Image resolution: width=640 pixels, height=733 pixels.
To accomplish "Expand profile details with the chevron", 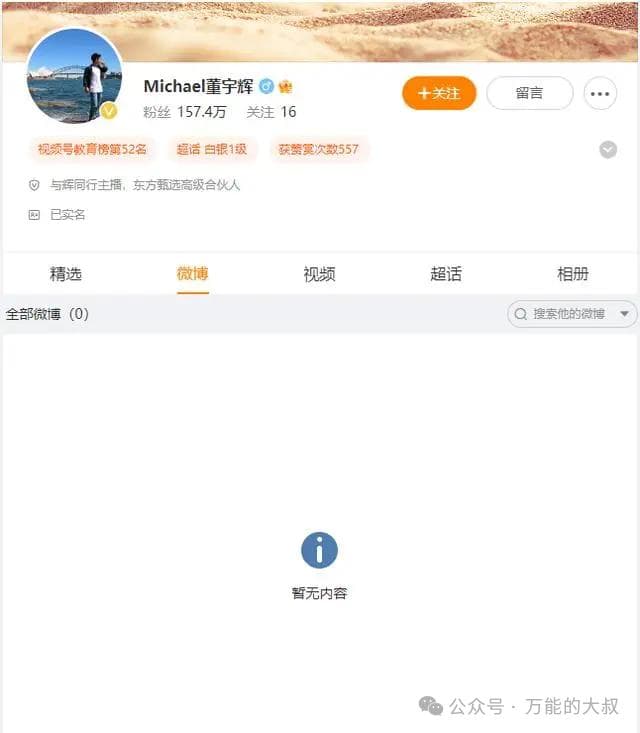I will pyautogui.click(x=608, y=150).
